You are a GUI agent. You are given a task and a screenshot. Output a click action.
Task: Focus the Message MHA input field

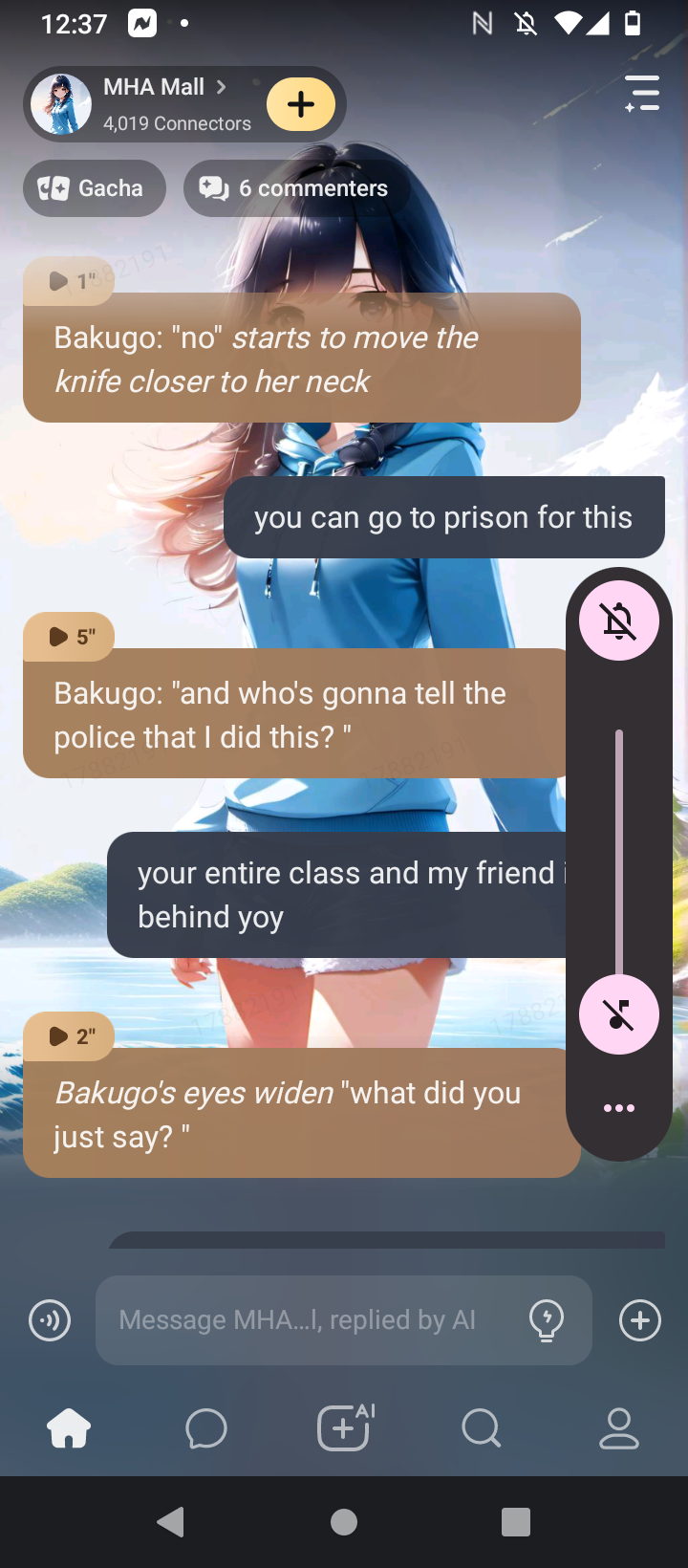tap(306, 1320)
